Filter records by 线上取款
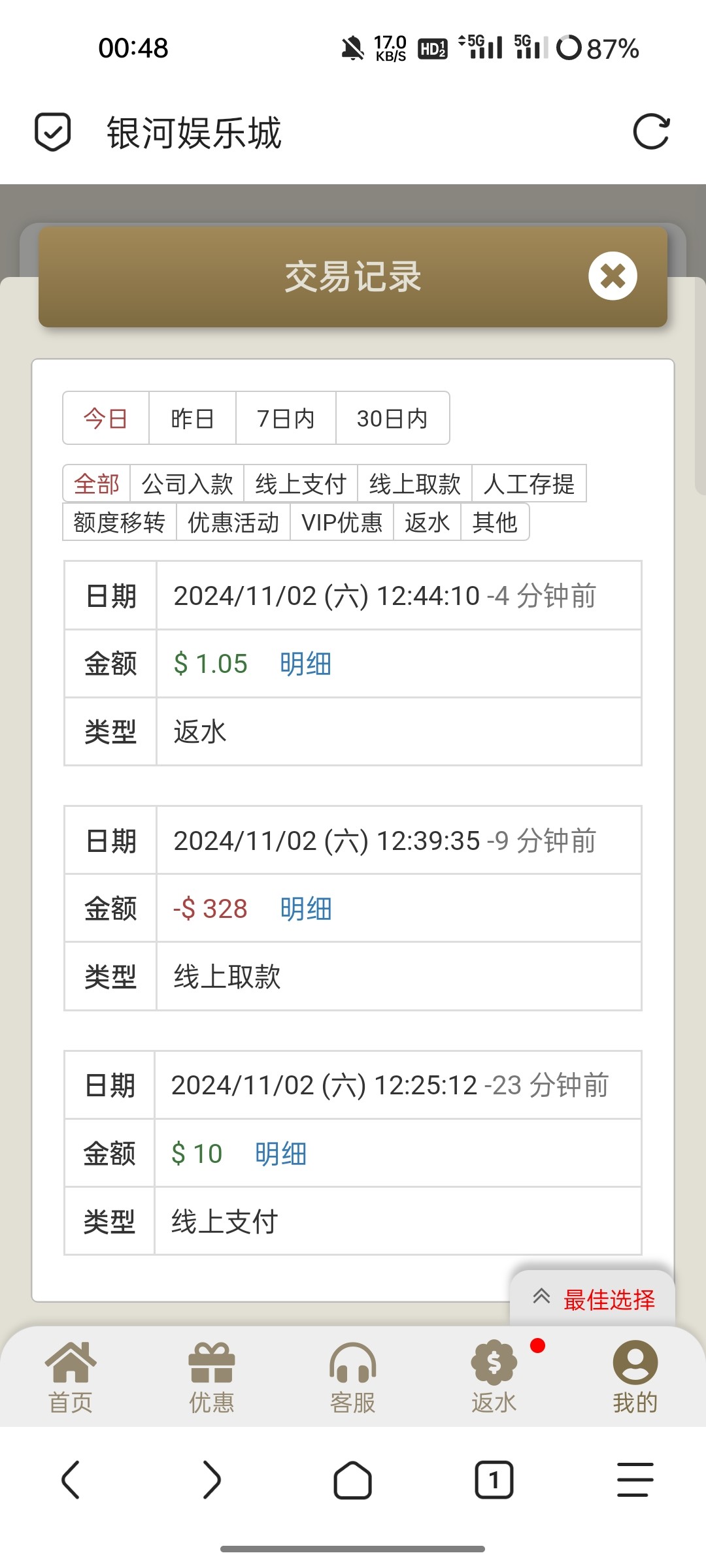This screenshot has height=1568, width=706. tap(414, 484)
